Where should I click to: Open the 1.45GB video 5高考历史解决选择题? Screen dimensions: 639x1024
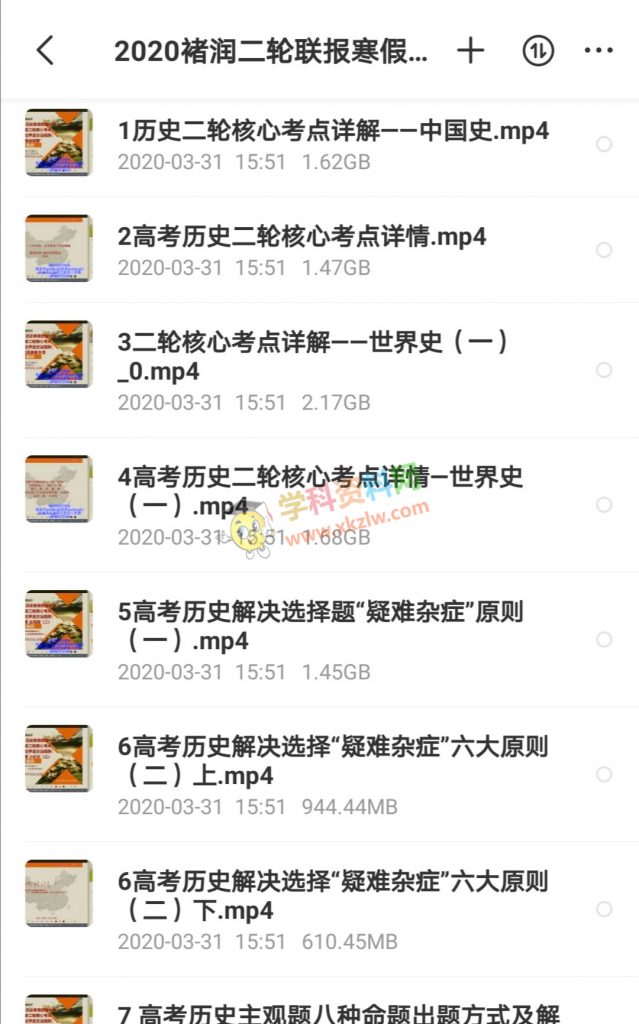click(320, 625)
